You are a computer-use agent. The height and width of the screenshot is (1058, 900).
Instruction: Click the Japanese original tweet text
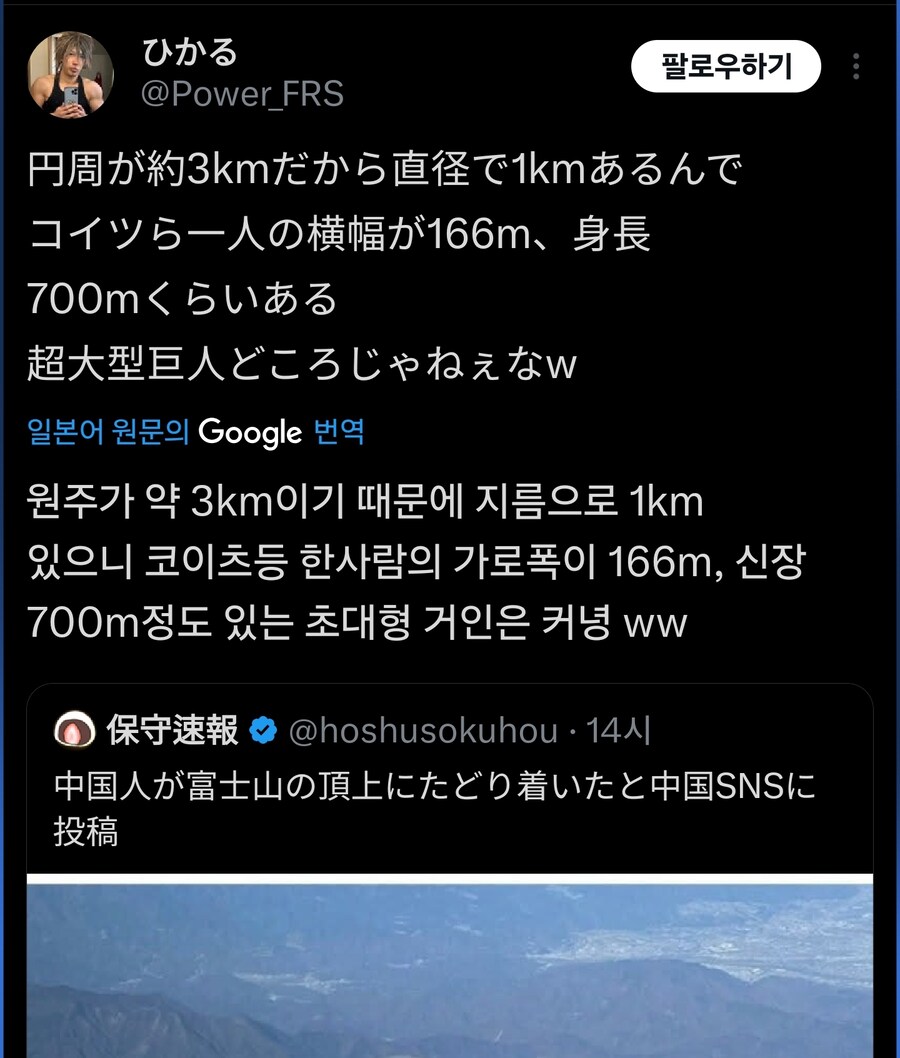(x=400, y=265)
